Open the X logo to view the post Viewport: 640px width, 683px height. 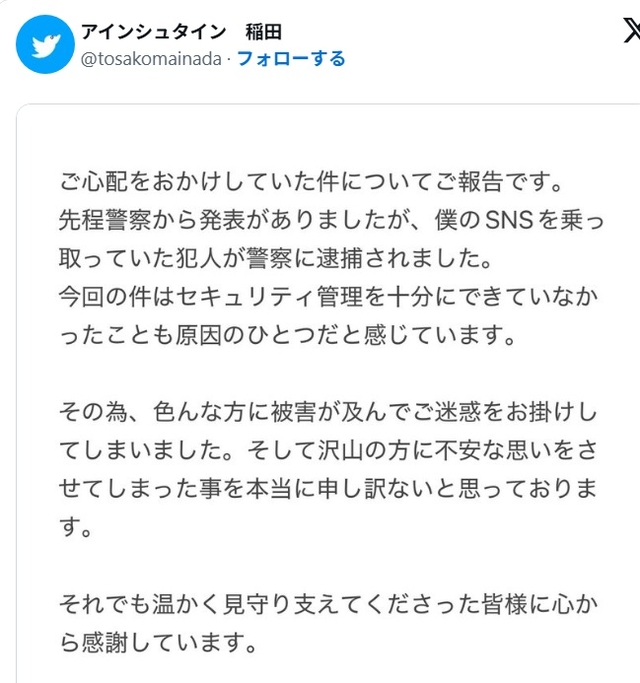coord(629,32)
